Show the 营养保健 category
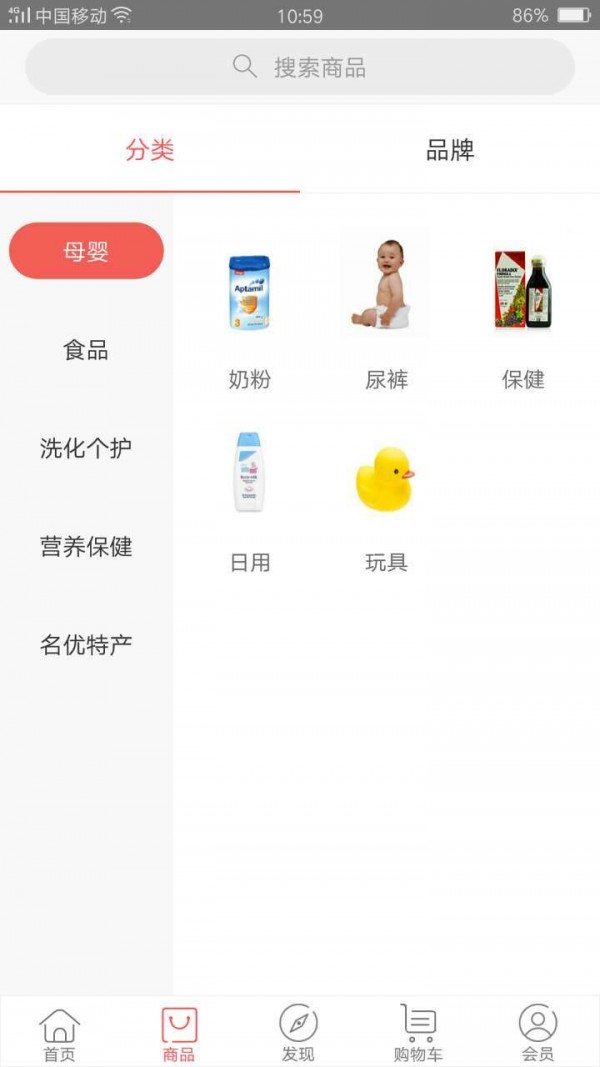Image resolution: width=600 pixels, height=1067 pixels. (x=86, y=547)
